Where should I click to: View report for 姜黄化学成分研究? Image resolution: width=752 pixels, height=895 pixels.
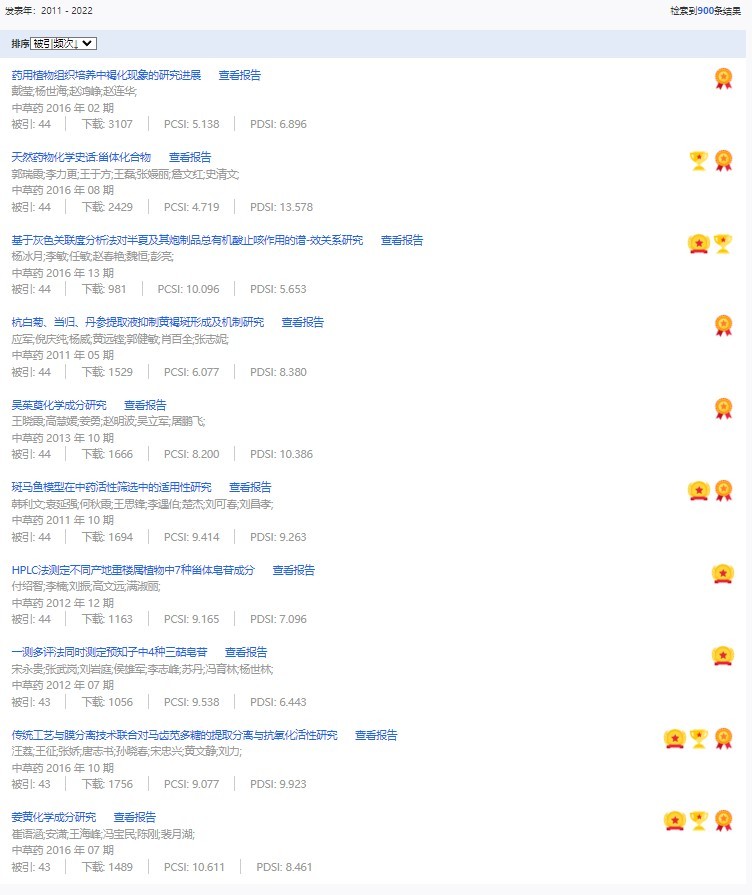135,817
